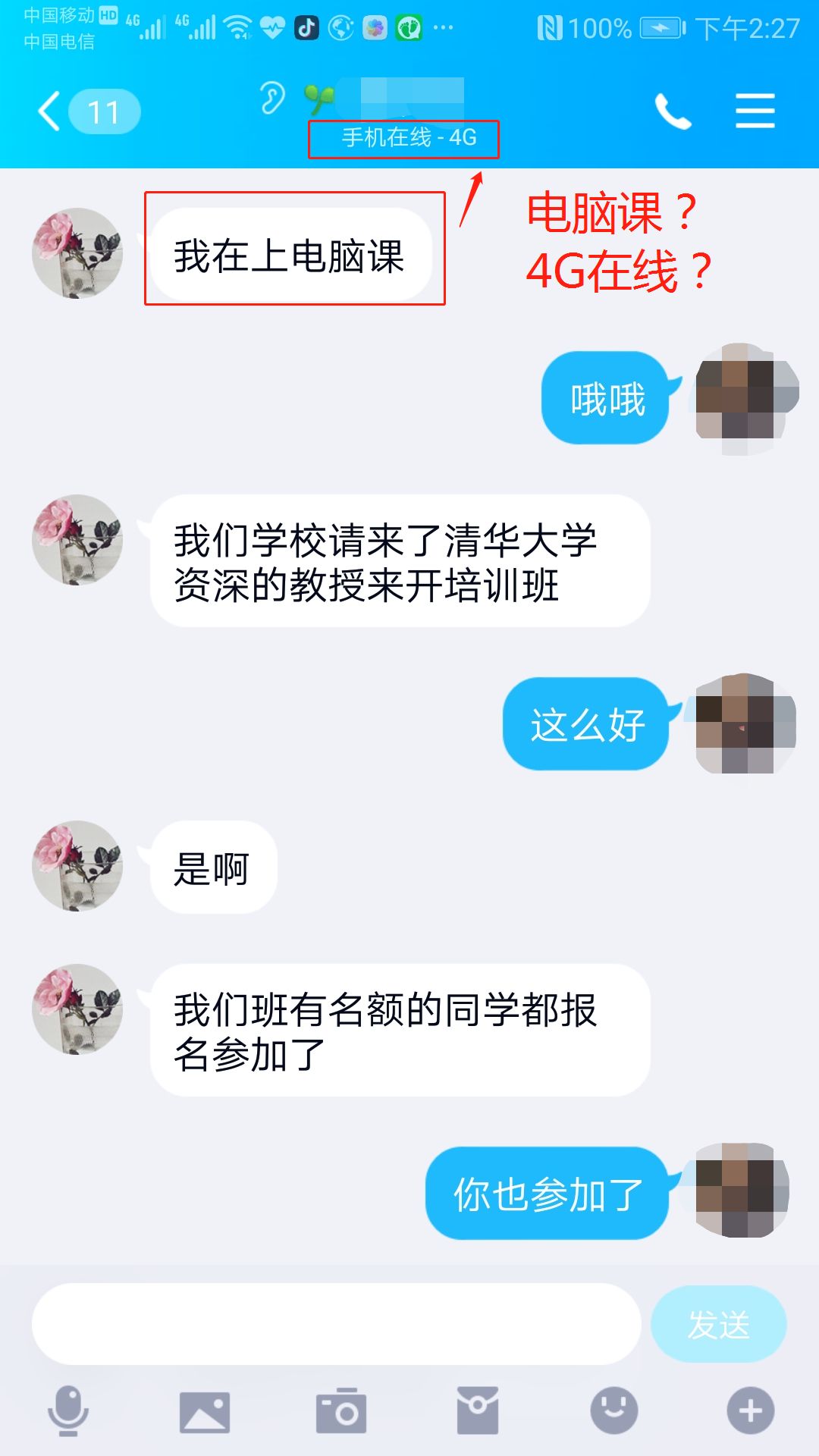Record a voice message with the microphone
The width and height of the screenshot is (819, 1456).
(x=68, y=1410)
